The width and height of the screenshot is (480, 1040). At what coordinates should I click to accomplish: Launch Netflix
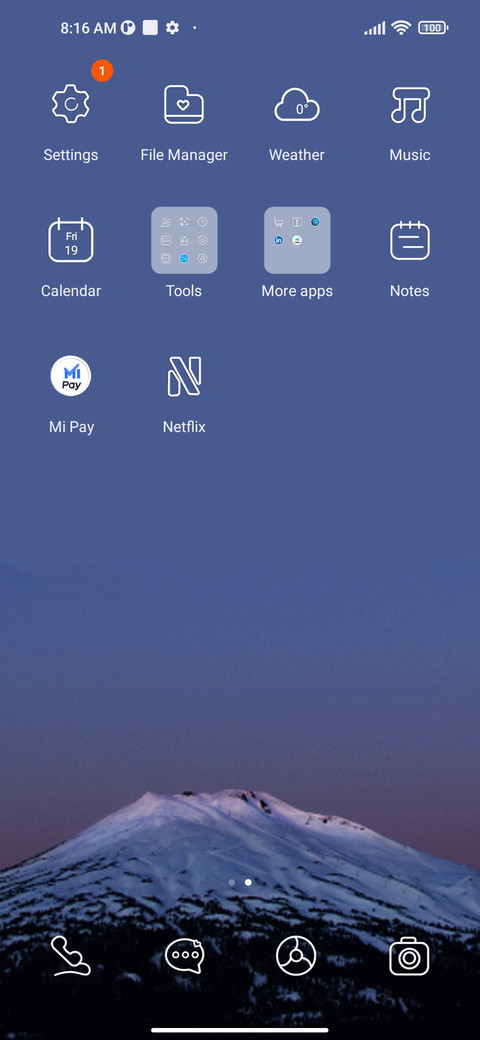(x=184, y=376)
